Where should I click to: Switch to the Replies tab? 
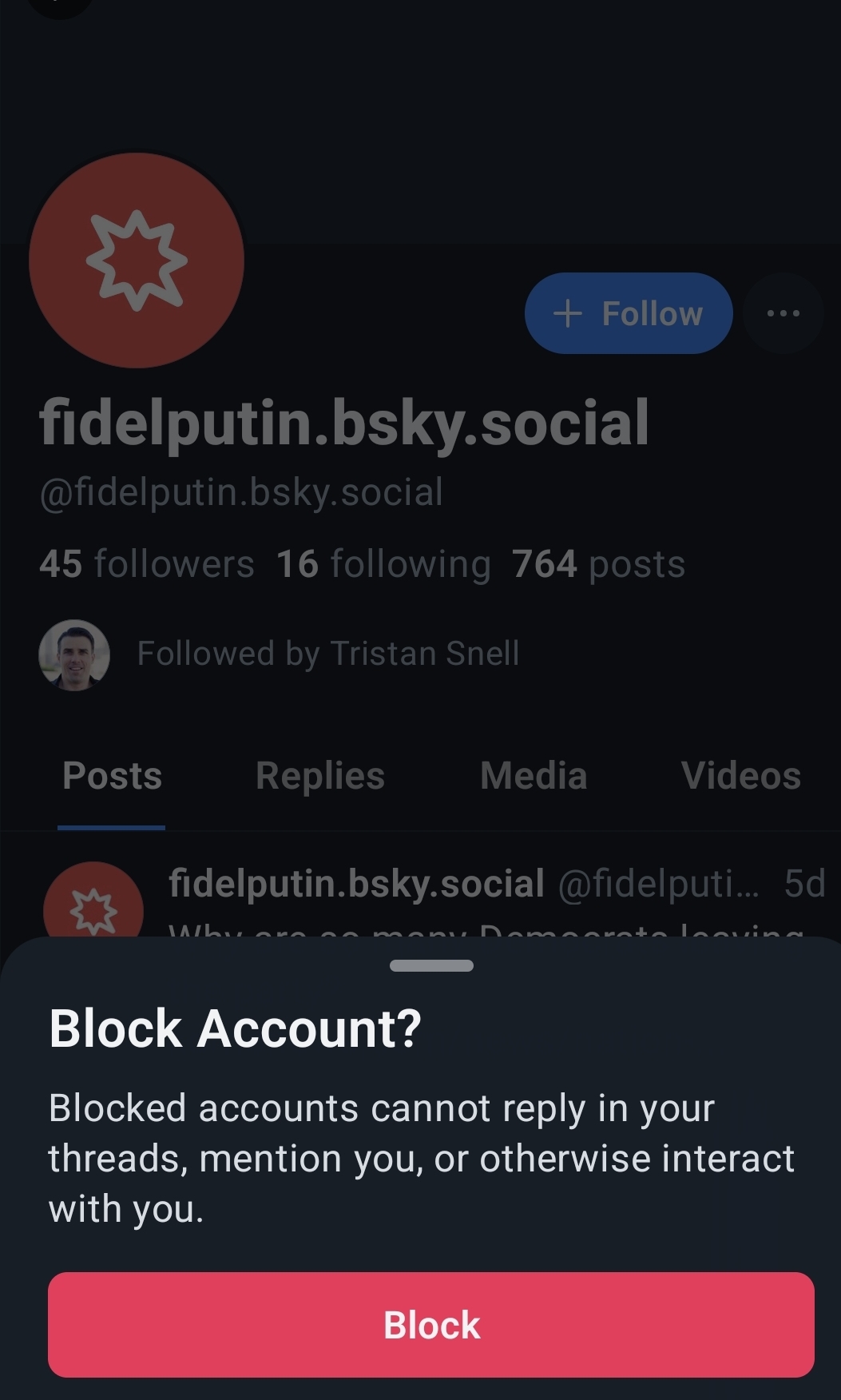[320, 775]
